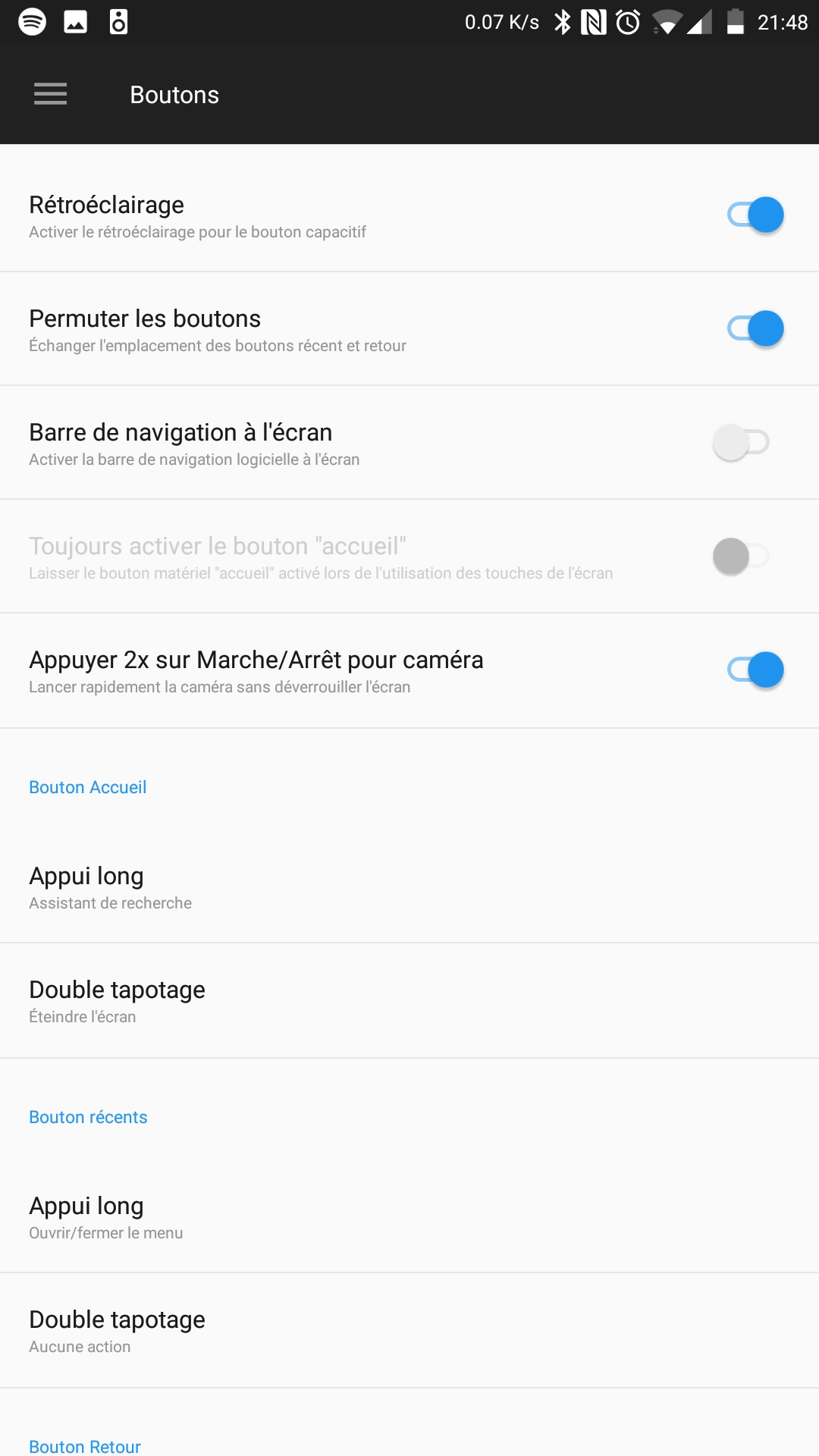This screenshot has width=819, height=1456.
Task: Select Appui long under Bouton récents
Action: [x=409, y=1217]
